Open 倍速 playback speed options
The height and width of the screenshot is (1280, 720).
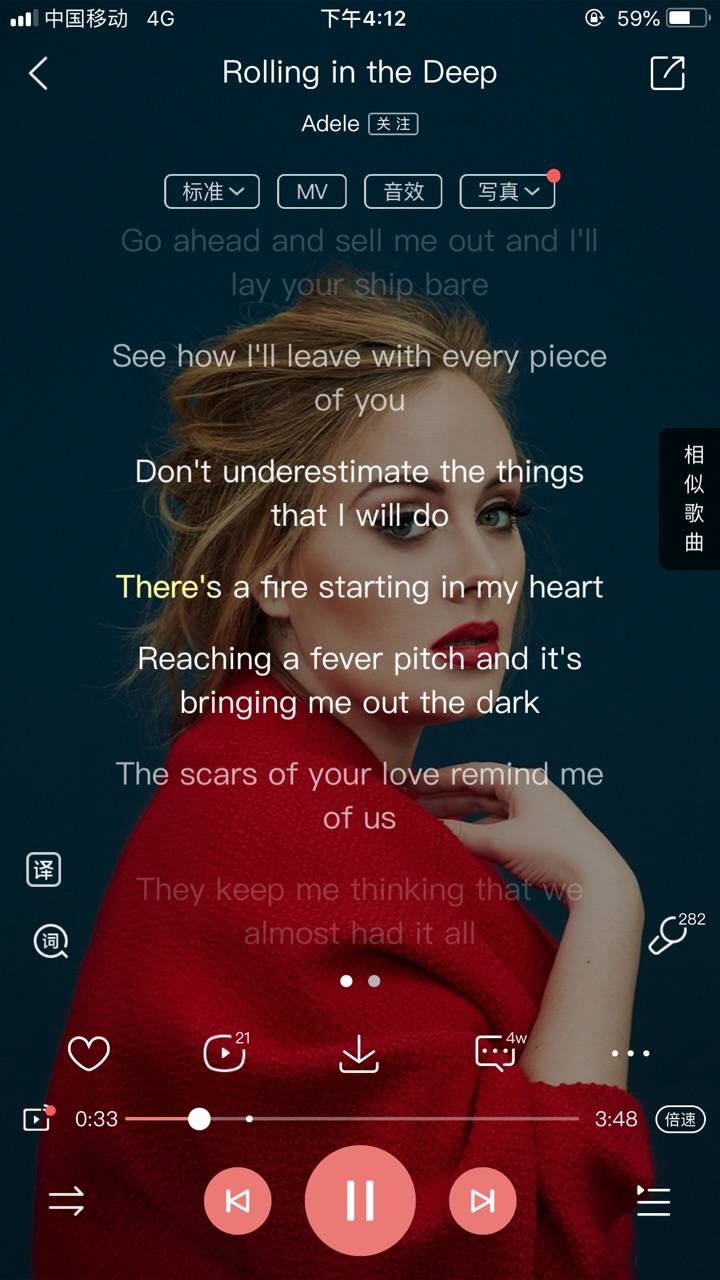point(680,1119)
